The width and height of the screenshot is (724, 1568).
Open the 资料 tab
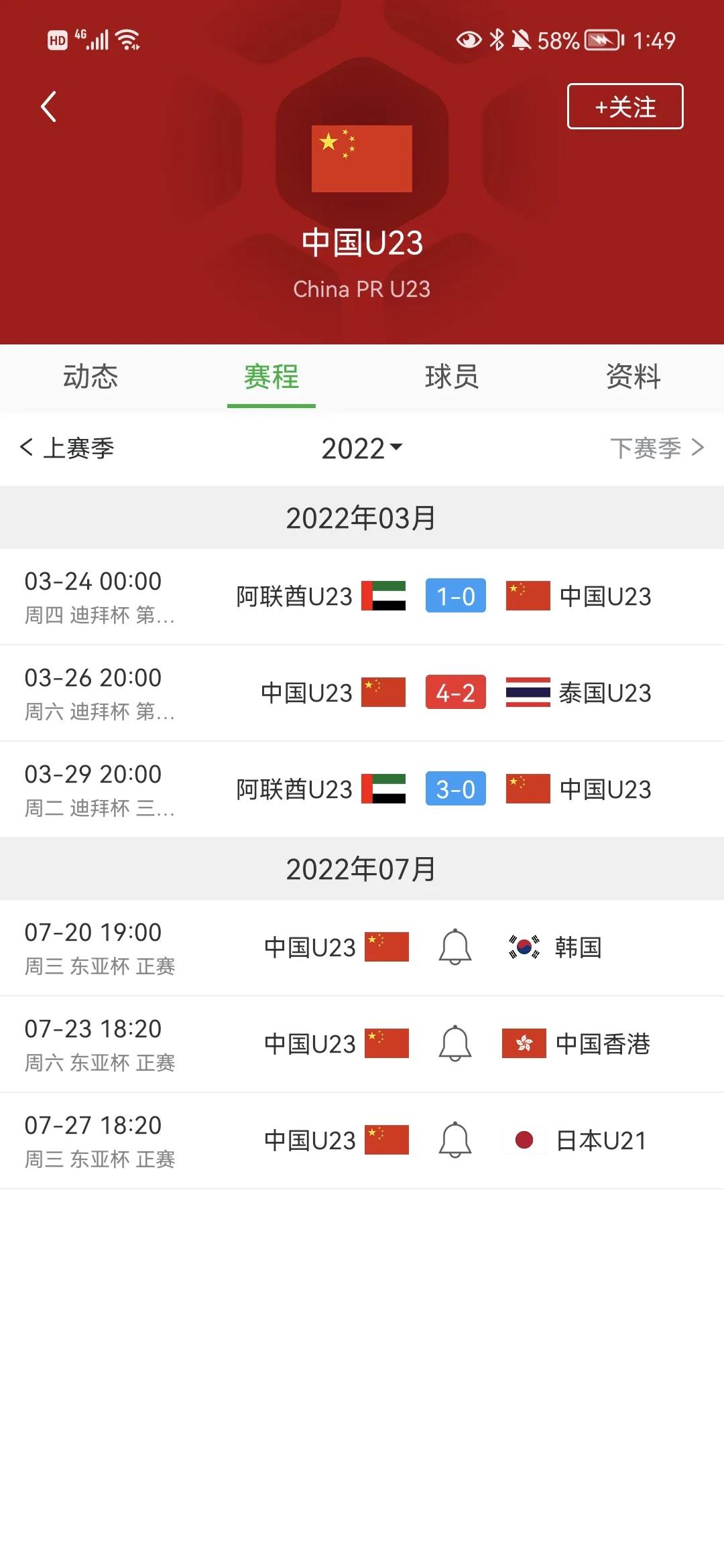coord(633,377)
